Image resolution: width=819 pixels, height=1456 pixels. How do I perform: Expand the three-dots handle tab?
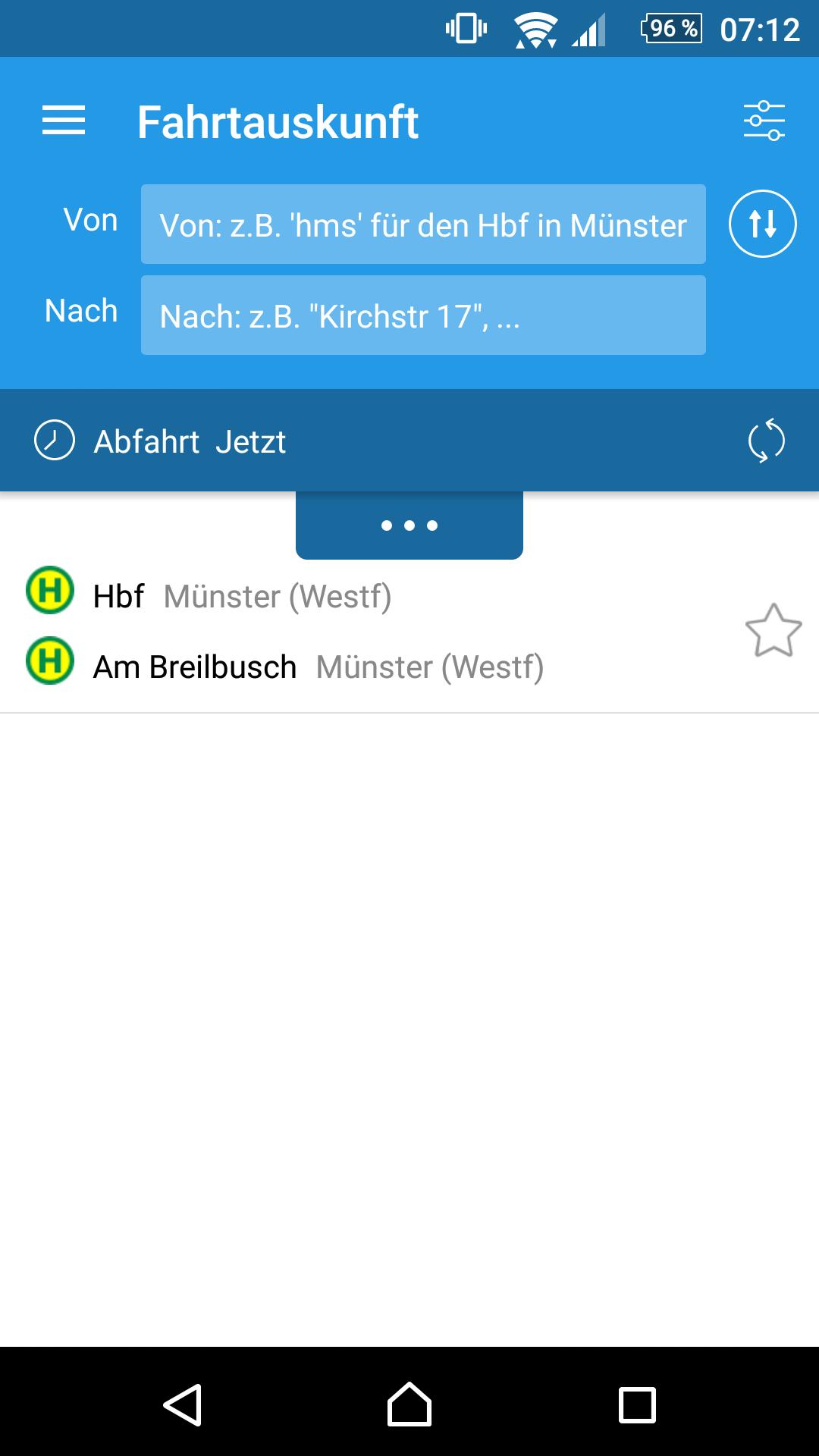coord(409,526)
